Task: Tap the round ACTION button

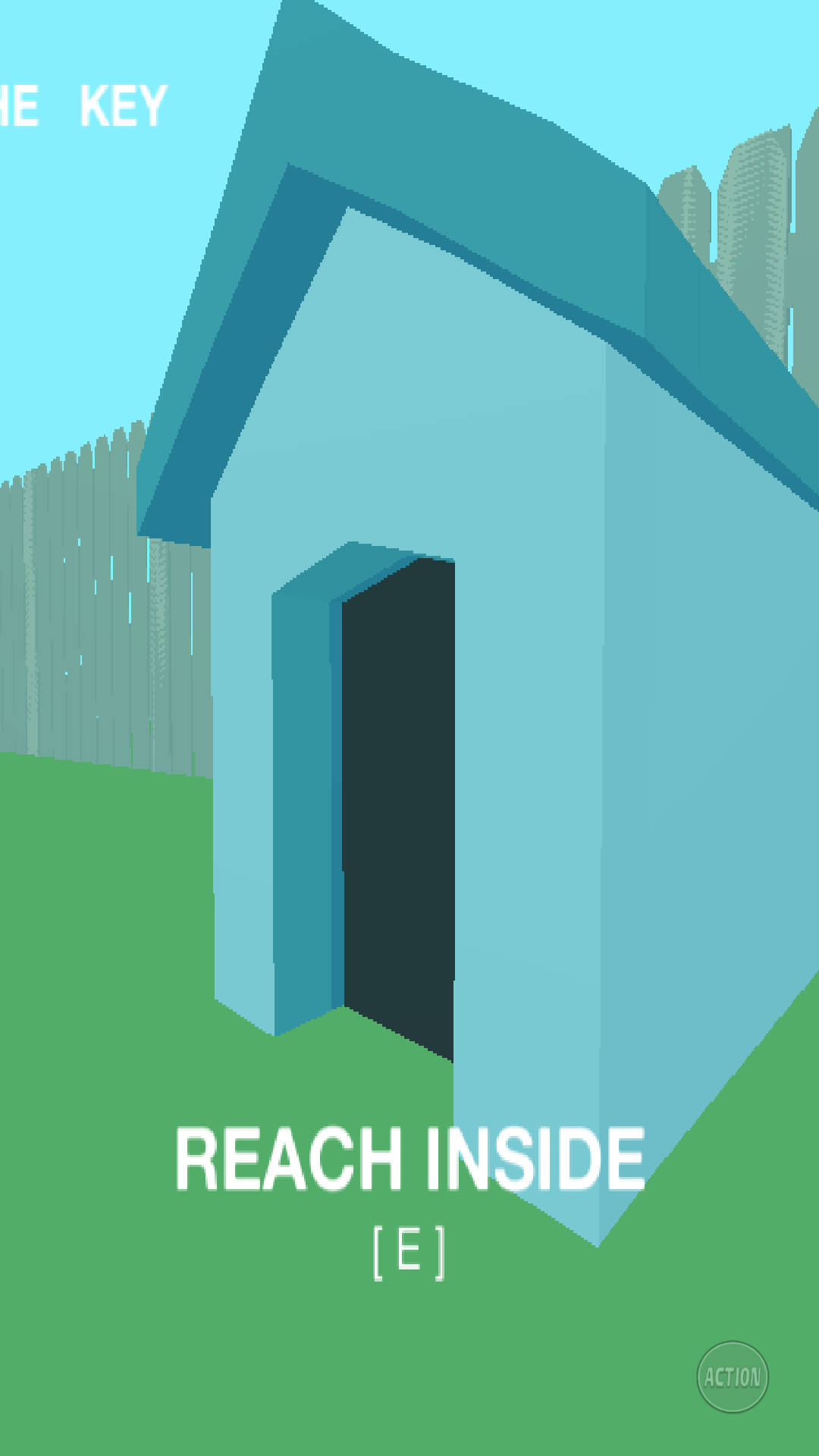Action: 733,1376
